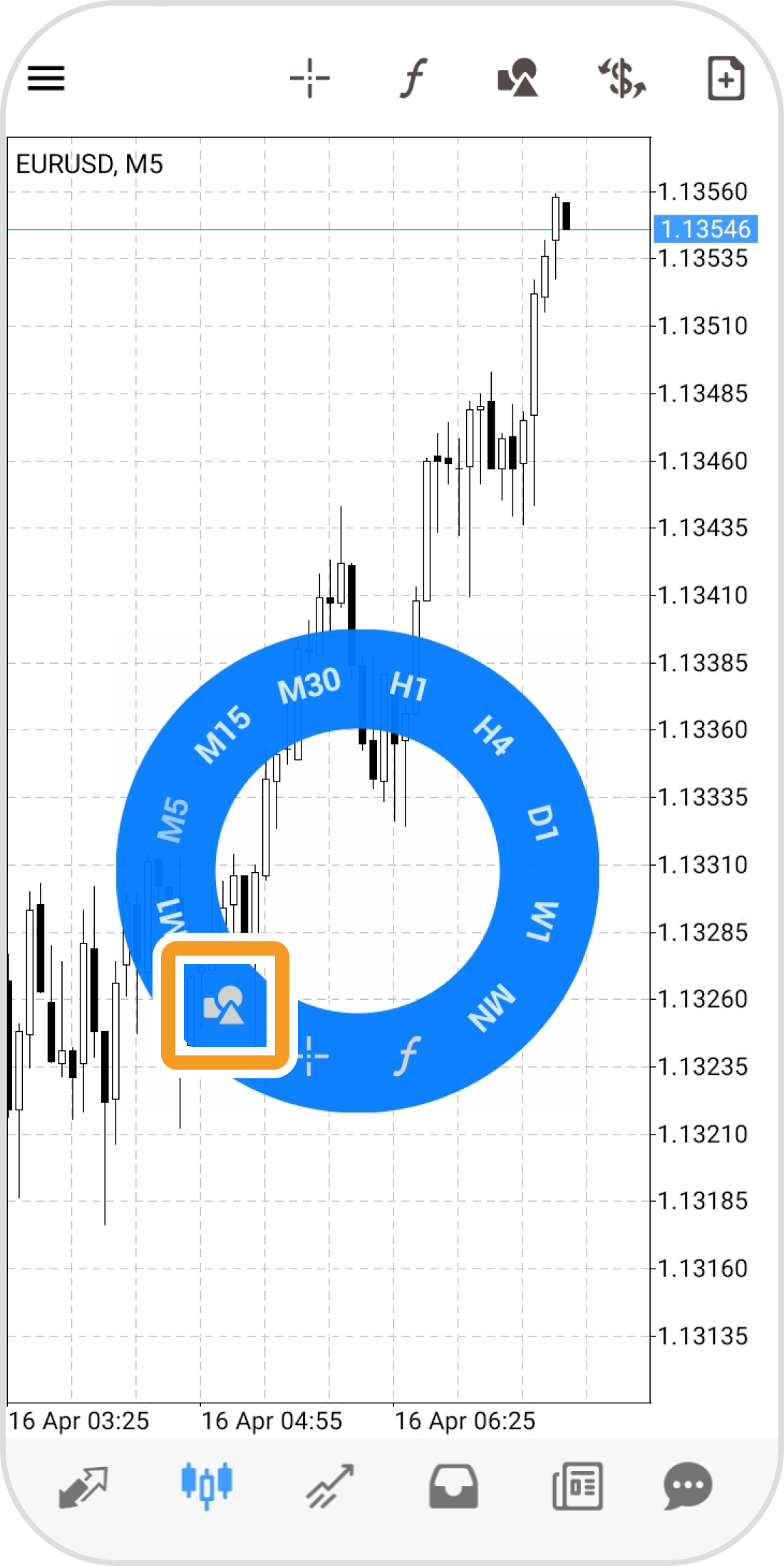Viewport: 784px width, 1566px height.
Task: Switch chart to H1 timeframe
Action: (408, 687)
